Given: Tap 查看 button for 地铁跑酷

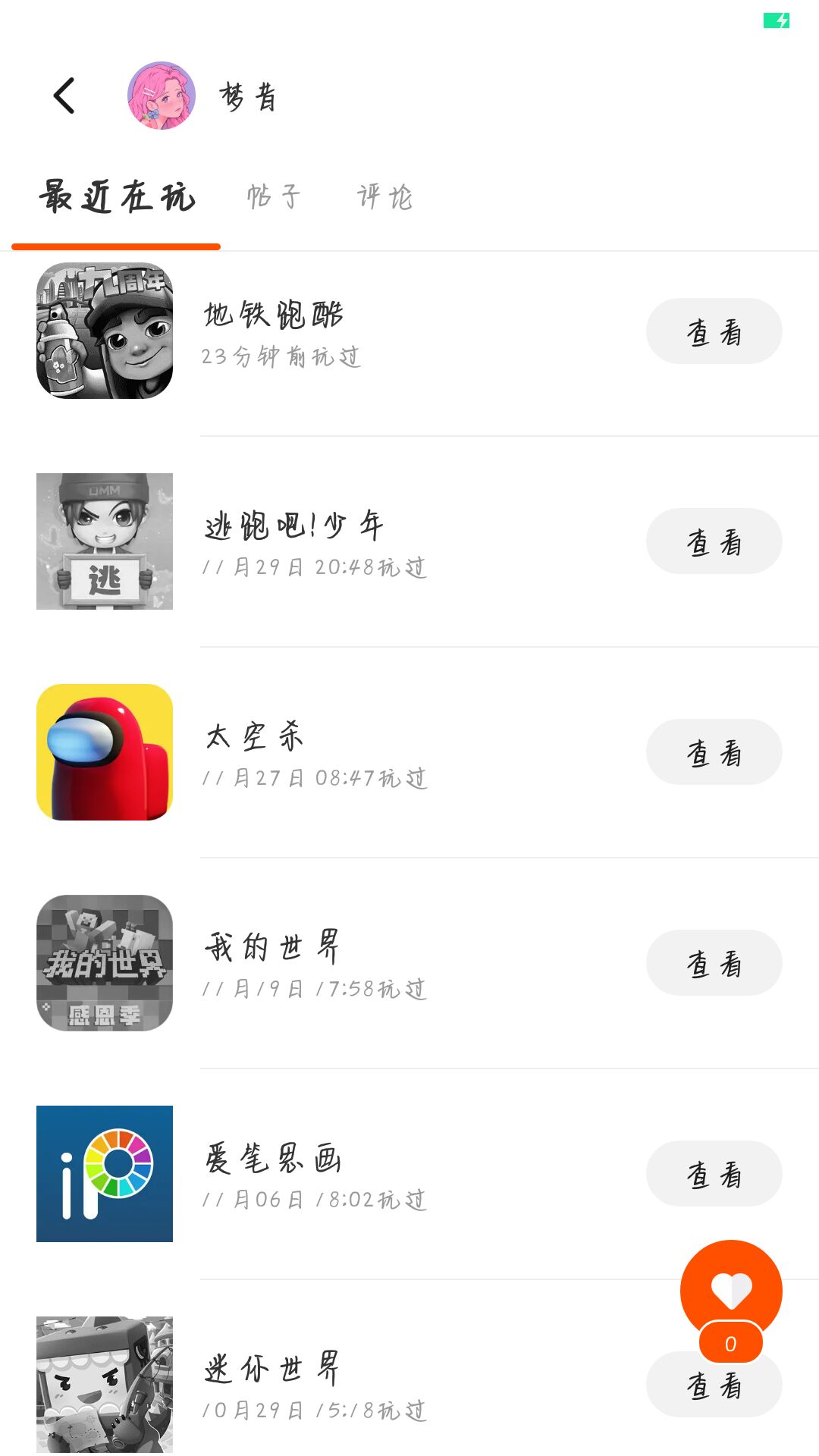Looking at the screenshot, I should coord(714,331).
